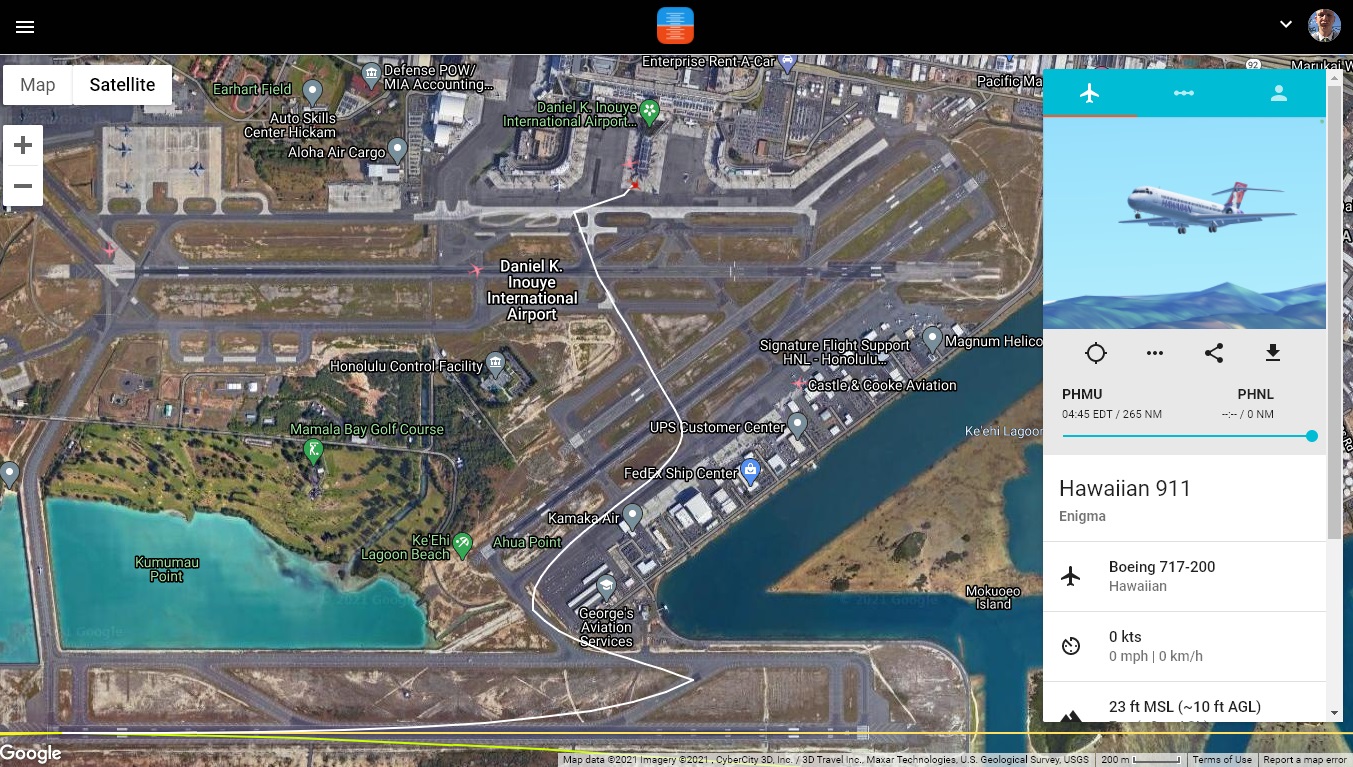Open the hamburger drawer menu
1353x767 pixels.
click(25, 27)
